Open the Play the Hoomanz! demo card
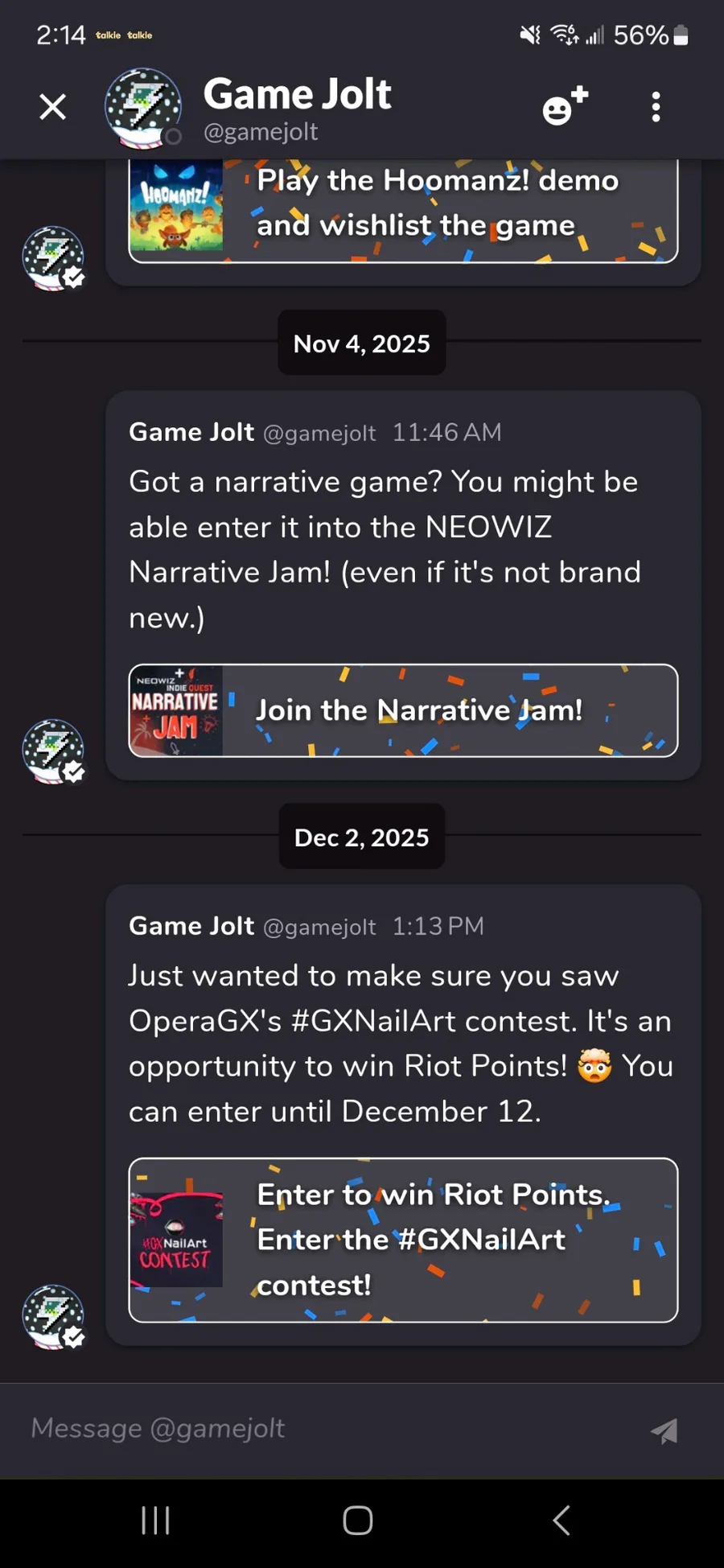724x1568 pixels. coord(403,211)
